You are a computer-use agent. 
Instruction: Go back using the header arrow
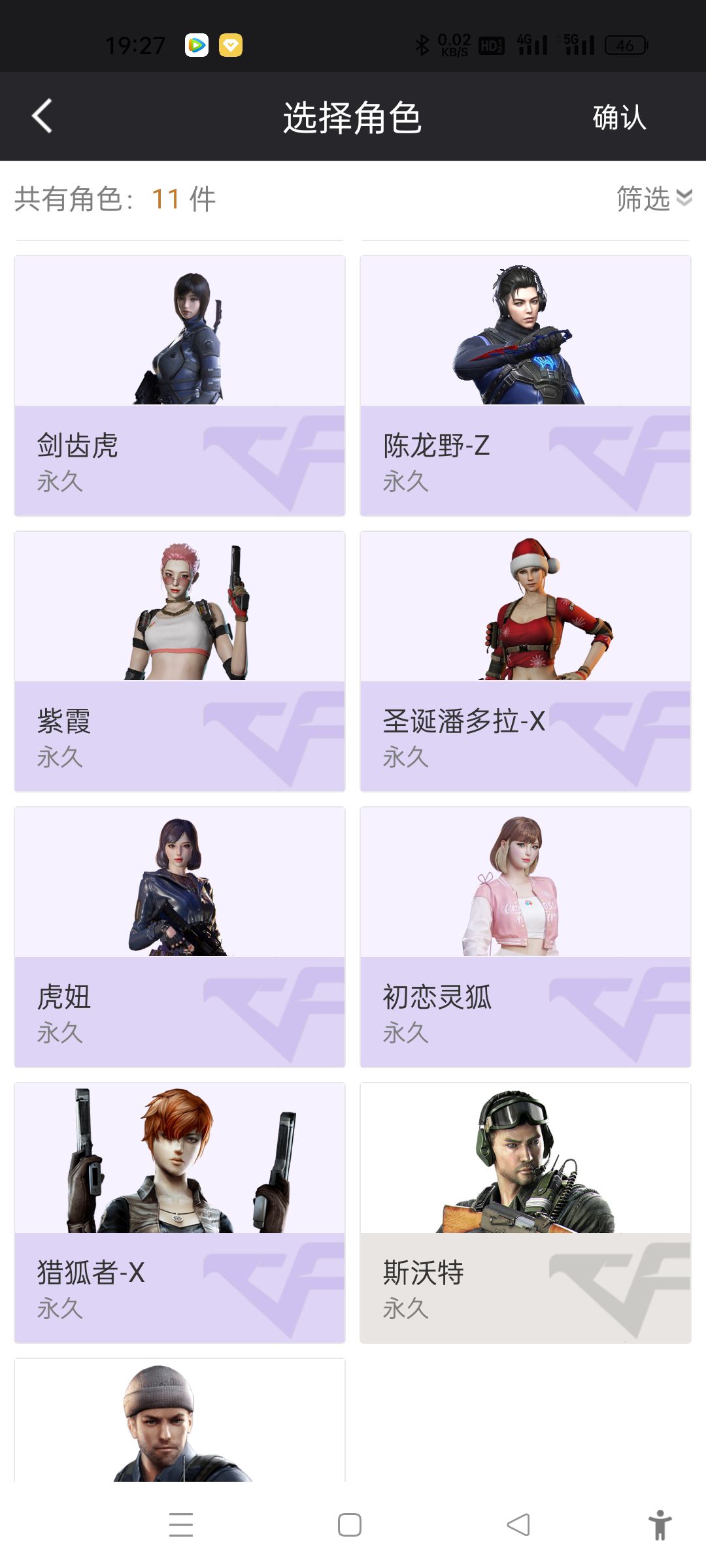coord(42,117)
